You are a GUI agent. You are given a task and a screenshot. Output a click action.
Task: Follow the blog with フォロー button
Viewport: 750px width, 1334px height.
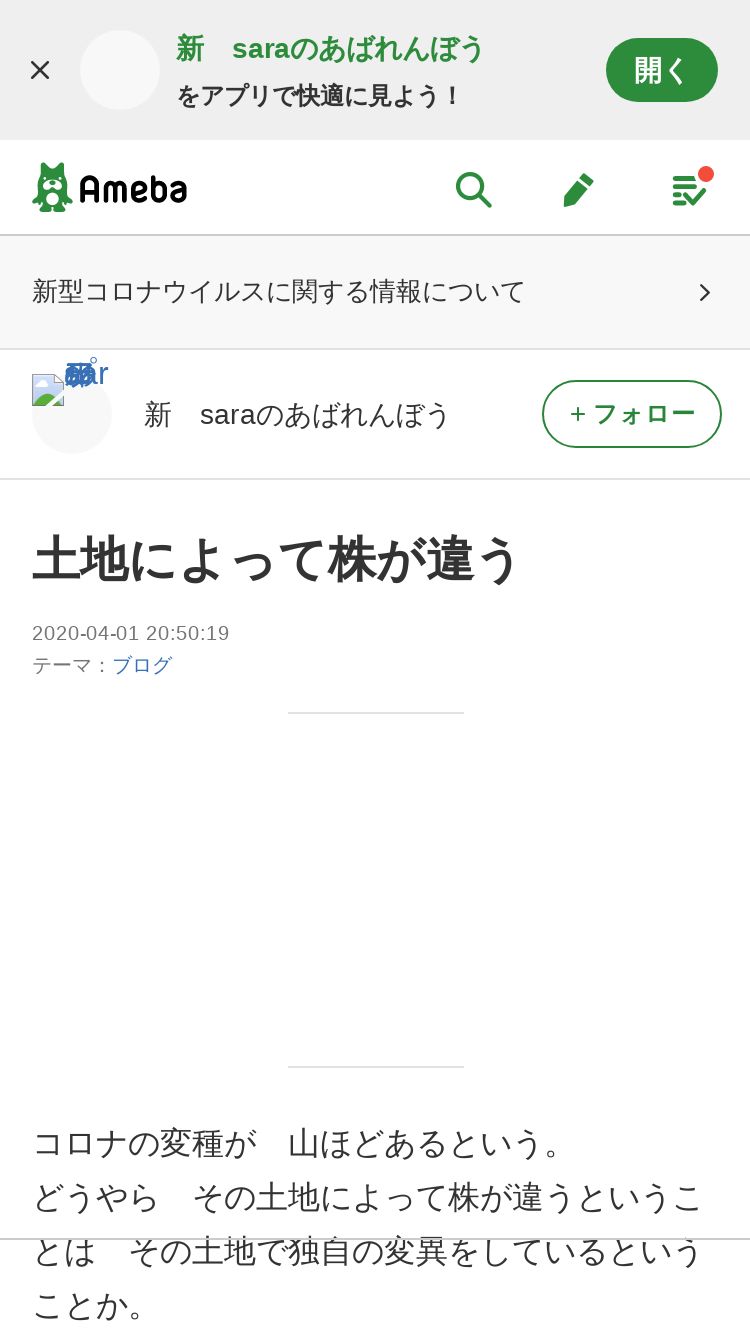[x=632, y=414]
